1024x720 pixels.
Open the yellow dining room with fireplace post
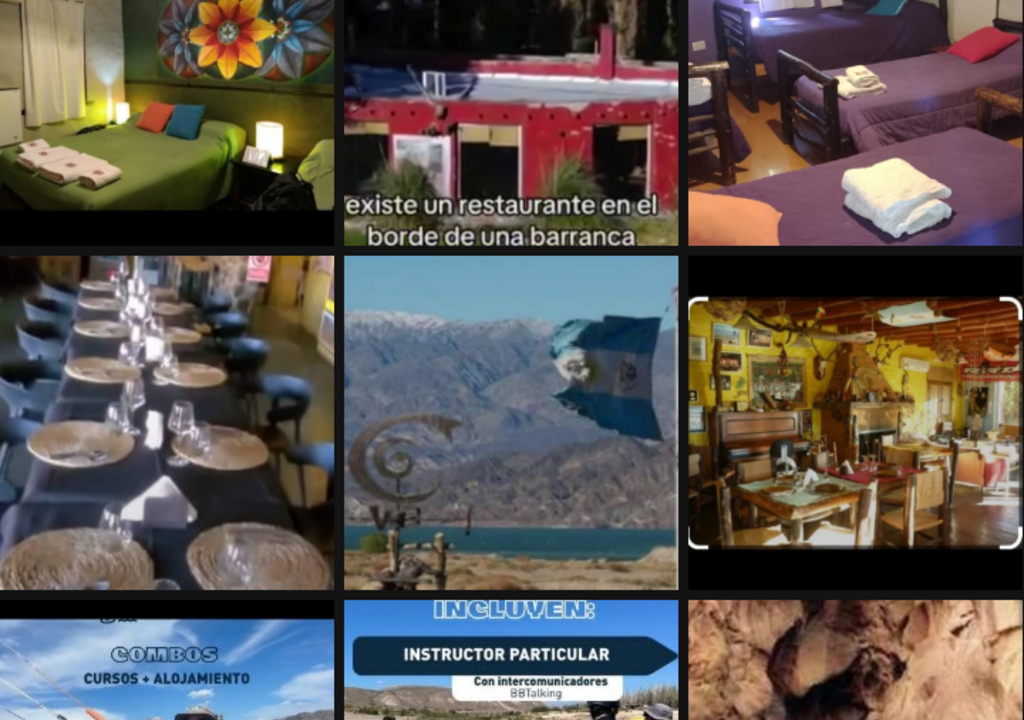point(856,422)
